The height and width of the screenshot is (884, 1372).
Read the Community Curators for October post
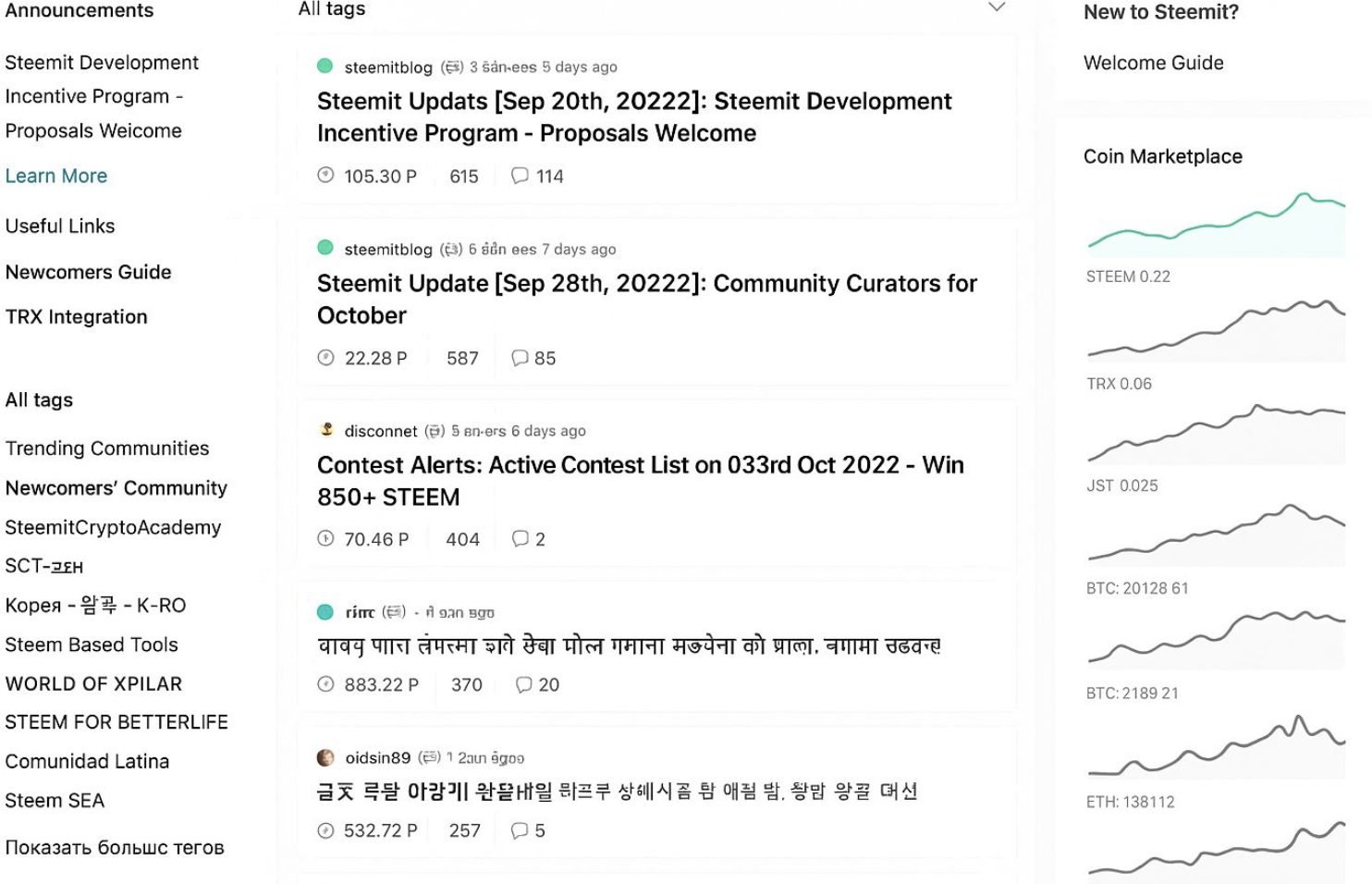point(646,299)
